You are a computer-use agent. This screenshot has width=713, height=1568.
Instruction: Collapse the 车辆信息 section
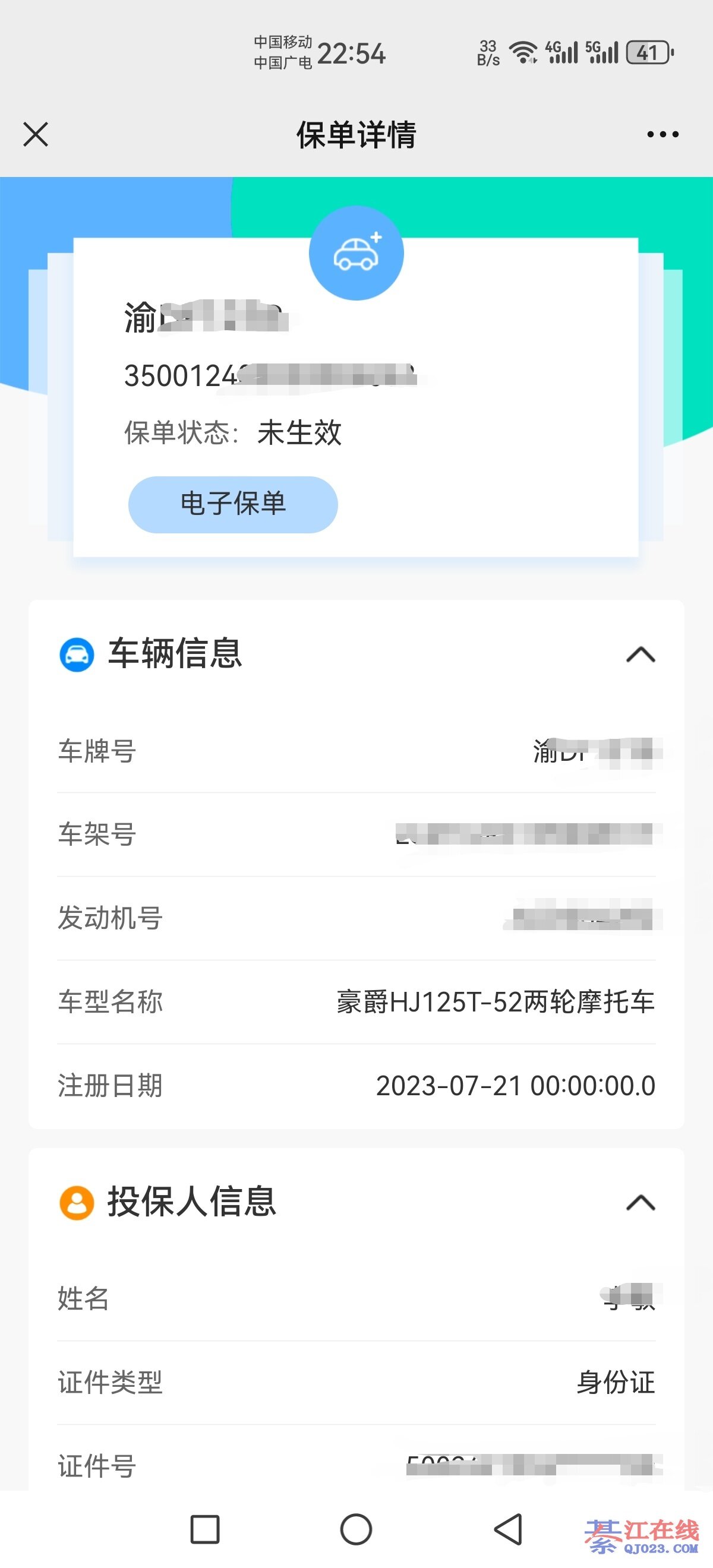click(641, 655)
